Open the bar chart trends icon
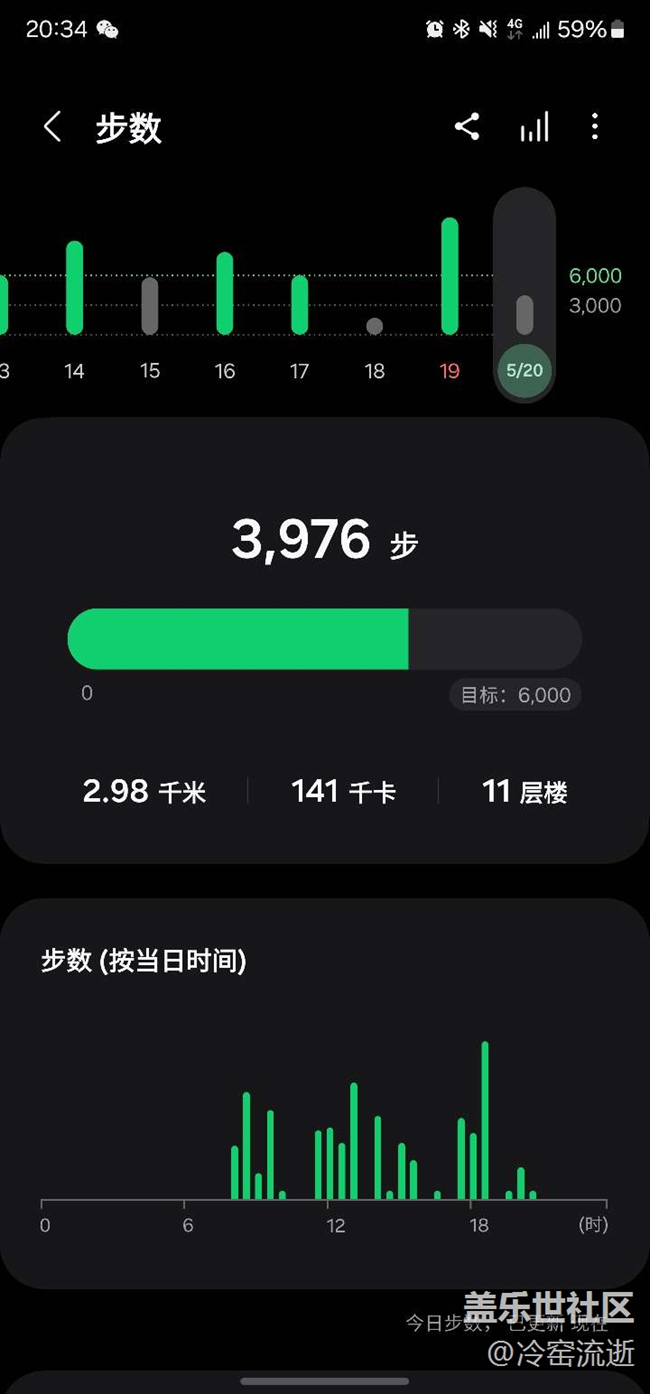Viewport: 650px width, 1394px height. click(534, 127)
